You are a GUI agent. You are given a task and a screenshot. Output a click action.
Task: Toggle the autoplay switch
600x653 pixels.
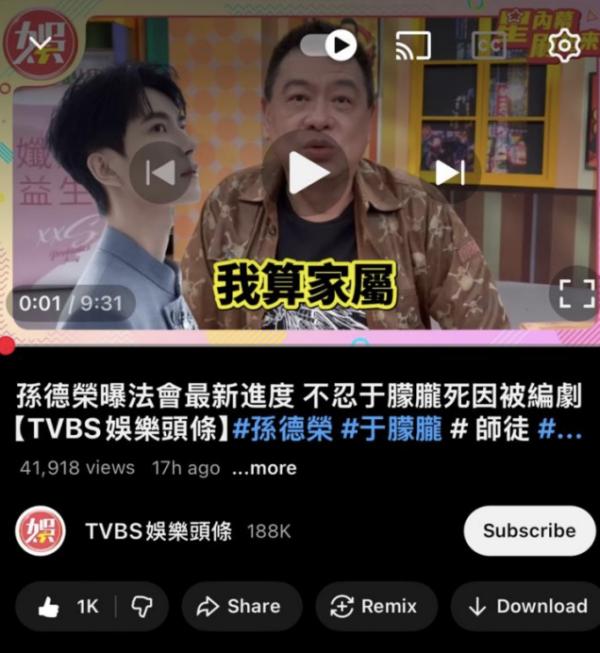pyautogui.click(x=329, y=45)
